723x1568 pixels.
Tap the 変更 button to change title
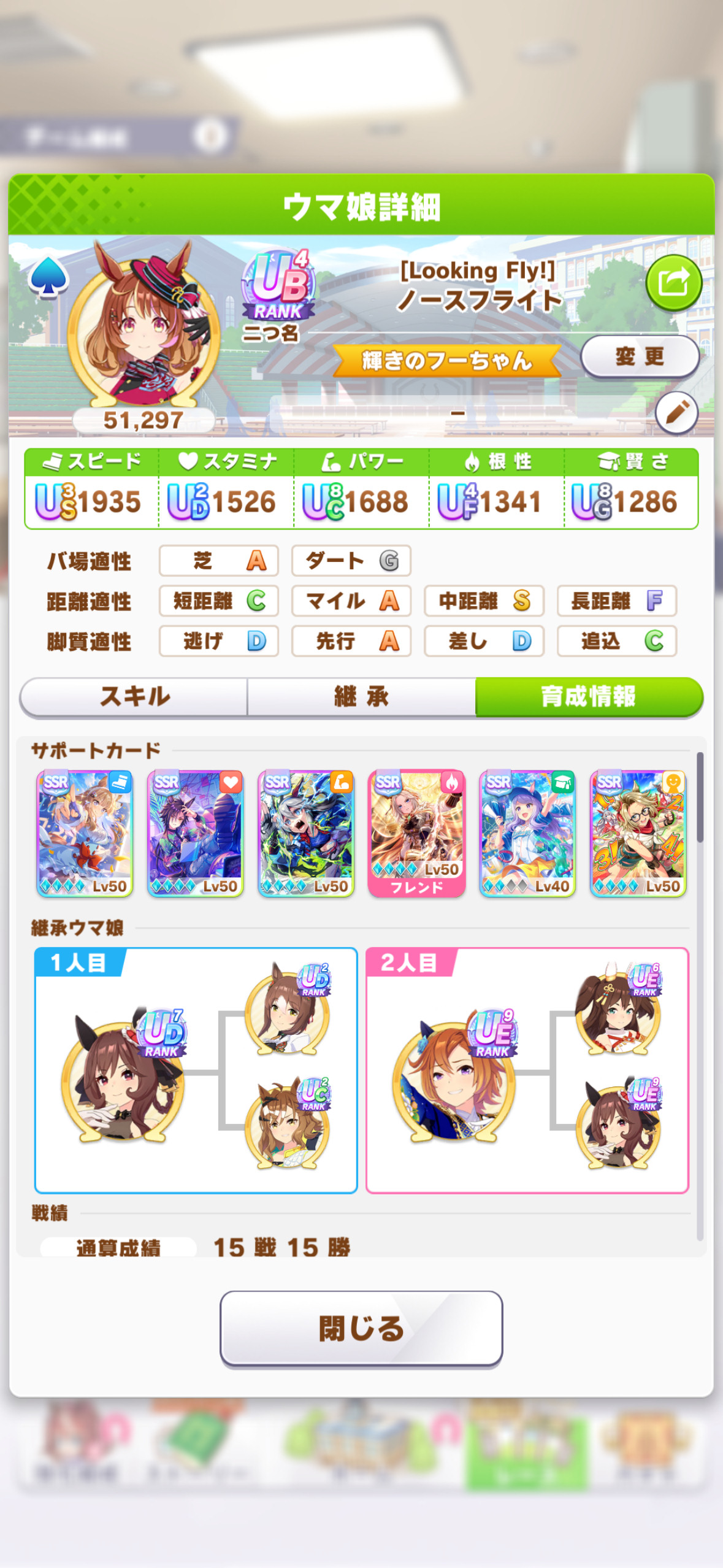[640, 356]
